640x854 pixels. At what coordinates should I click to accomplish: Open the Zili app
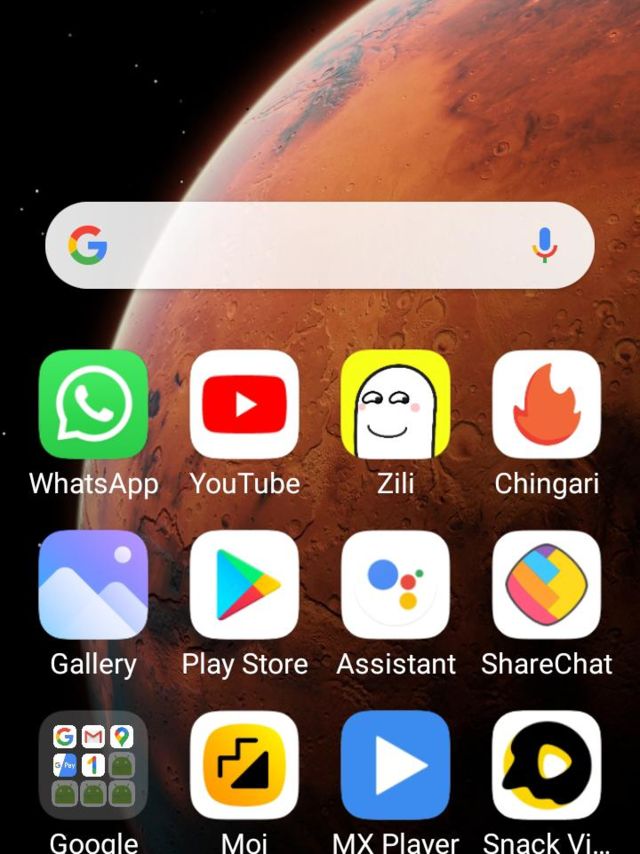point(395,404)
